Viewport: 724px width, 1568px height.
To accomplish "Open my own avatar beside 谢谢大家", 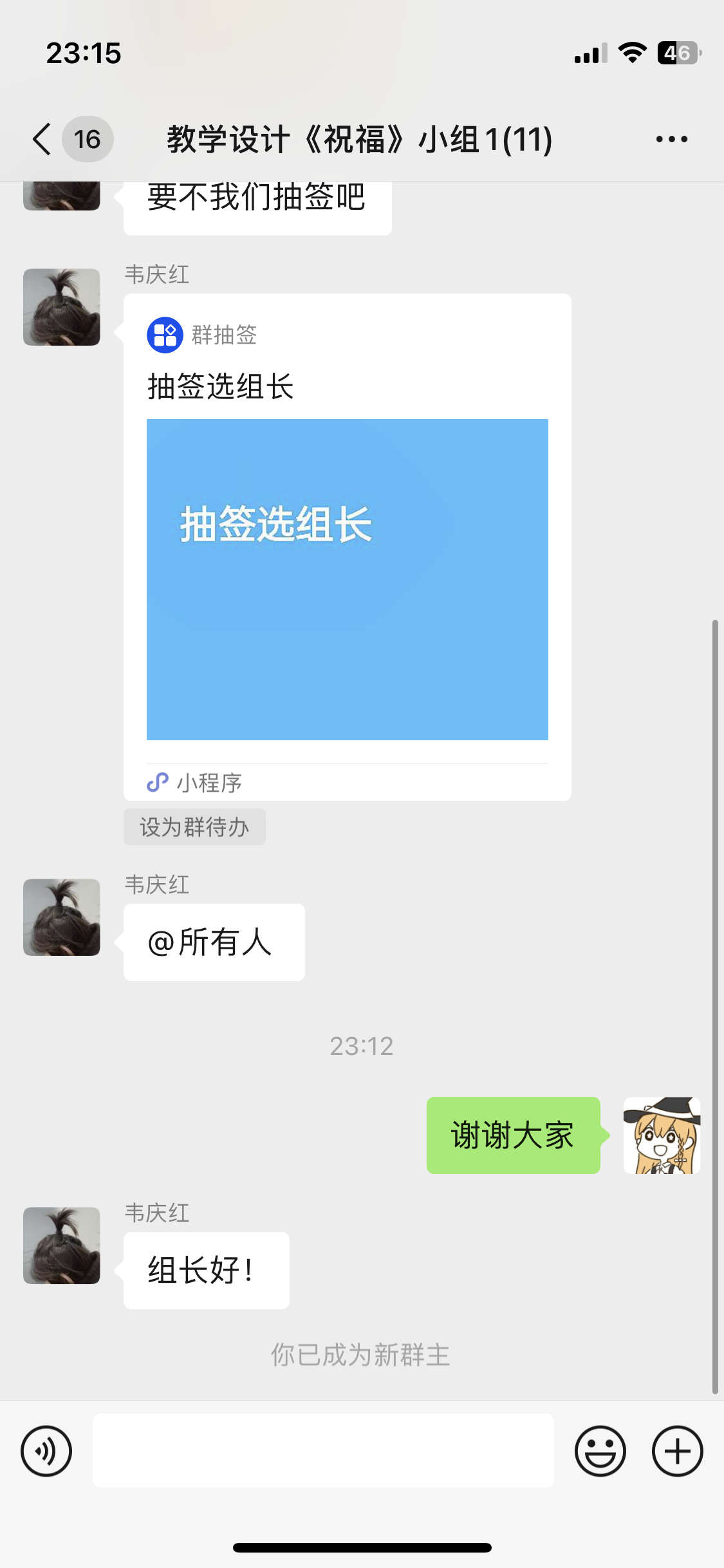I will (662, 1135).
